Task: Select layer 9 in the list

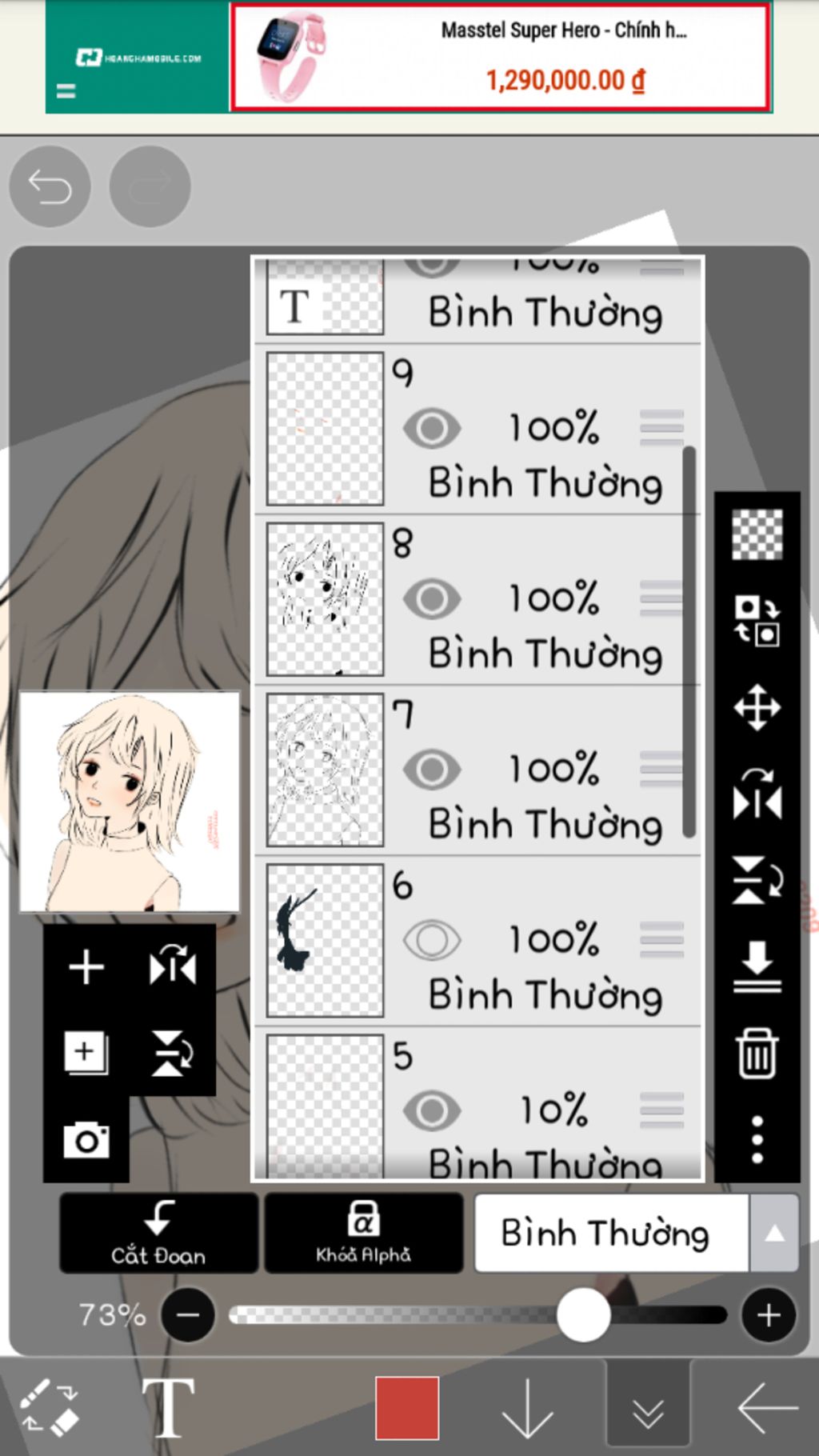Action: tap(528, 430)
